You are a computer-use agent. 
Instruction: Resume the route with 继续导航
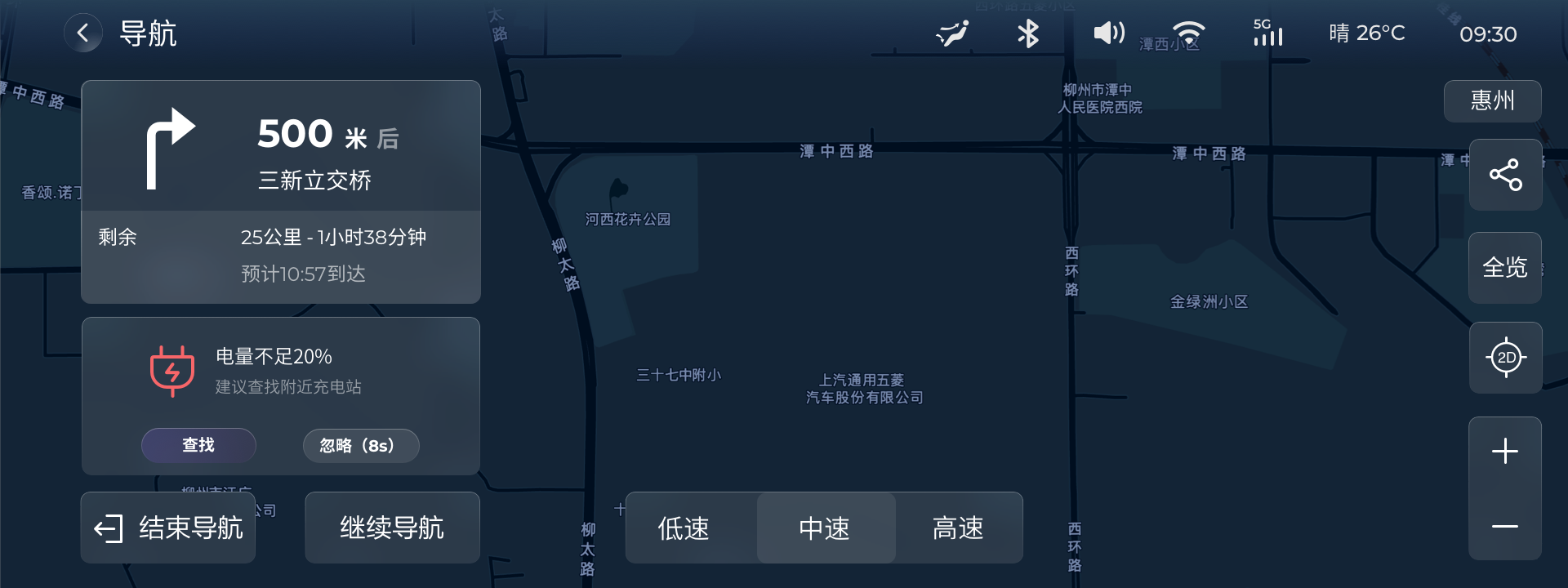pyautogui.click(x=392, y=528)
